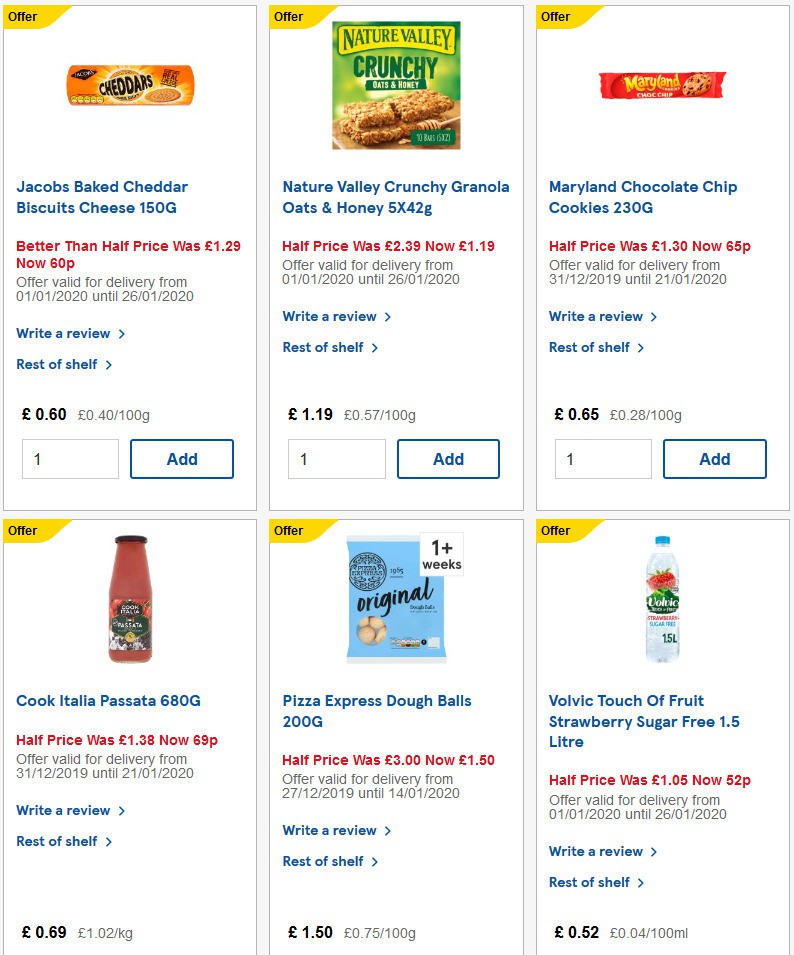Add Nature Valley Crunchy Granola to basket
This screenshot has width=794, height=955.
448,459
